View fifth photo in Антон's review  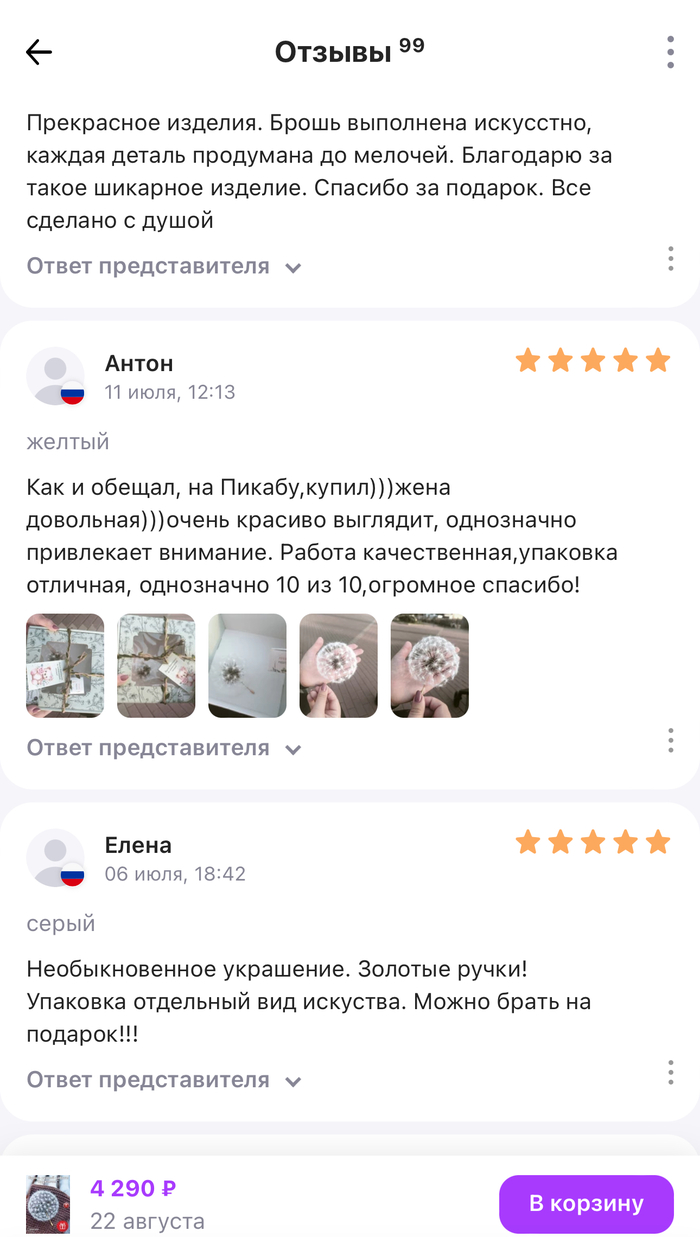click(429, 666)
